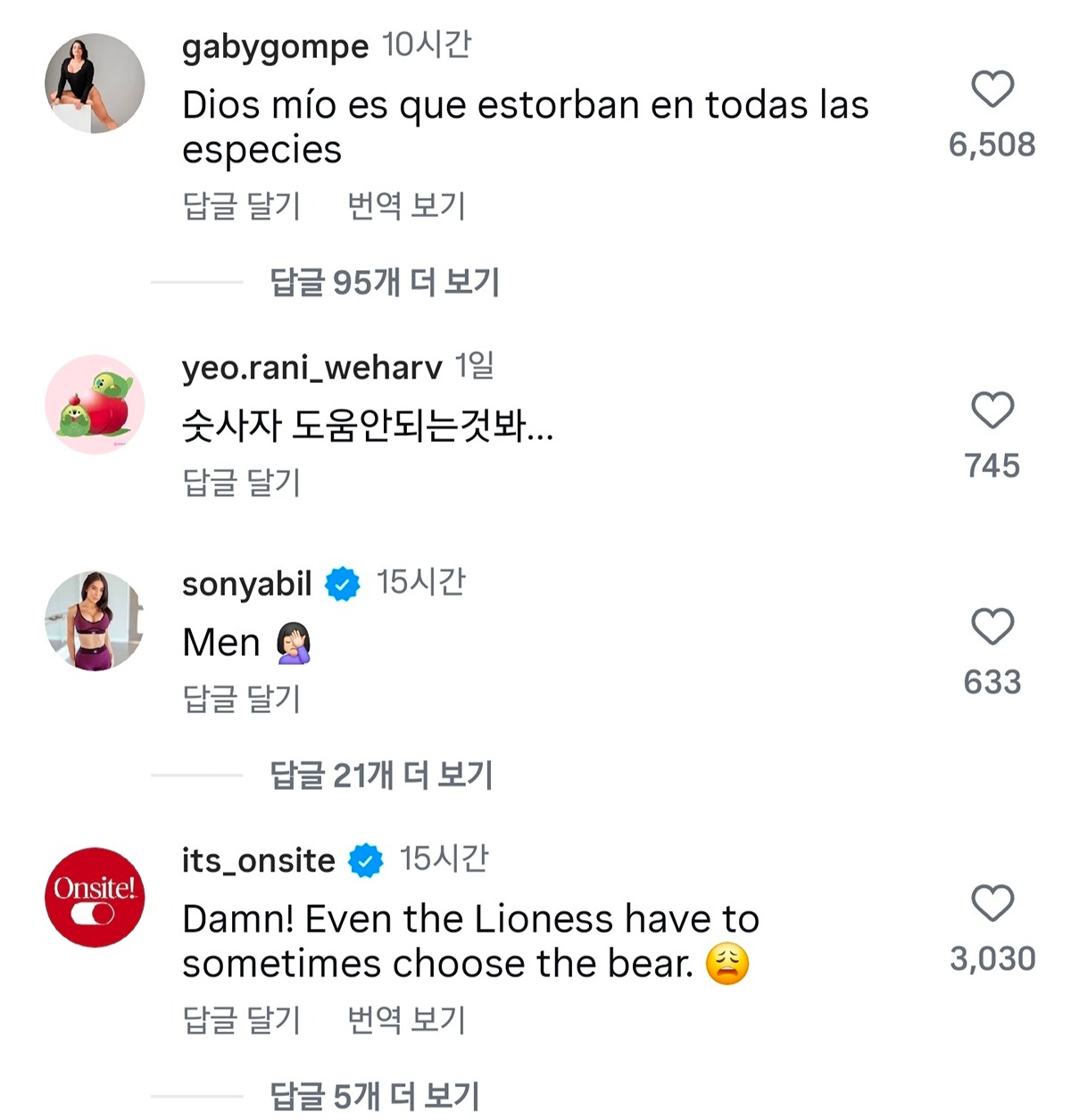Like gabygompe's comment
The image size is (1071, 1120).
[x=992, y=89]
